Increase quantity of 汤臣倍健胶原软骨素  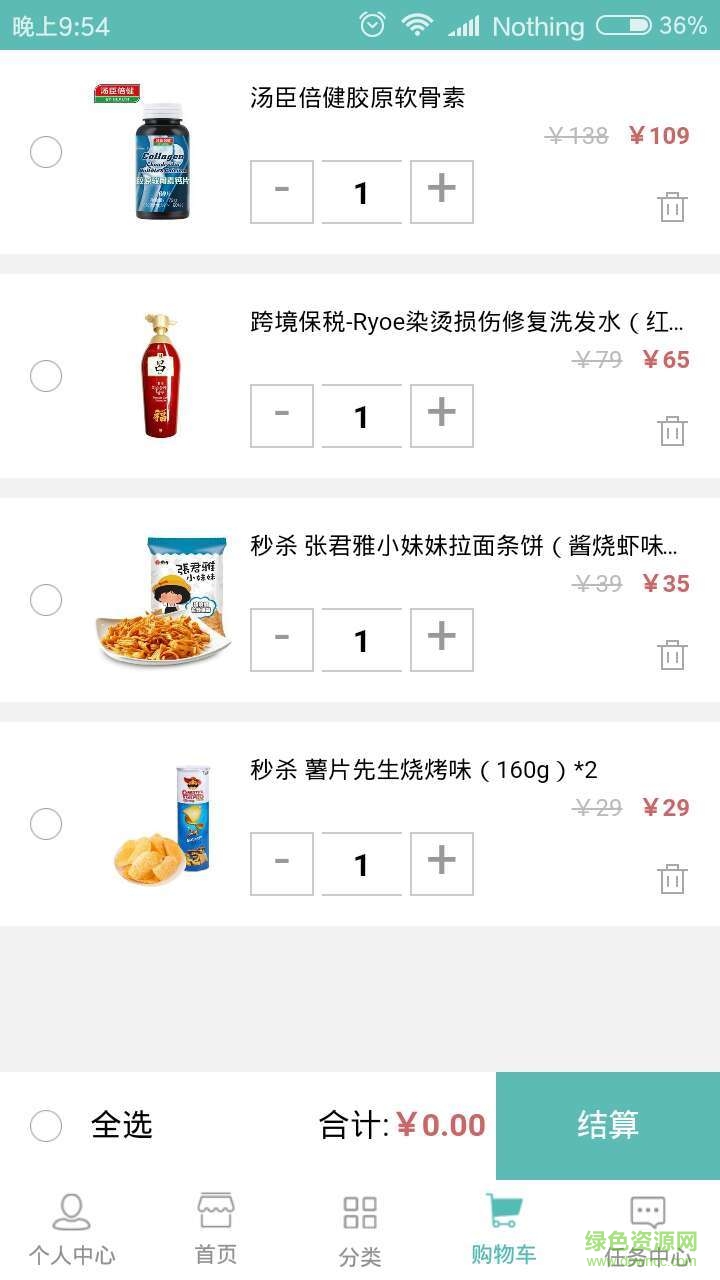pos(441,191)
